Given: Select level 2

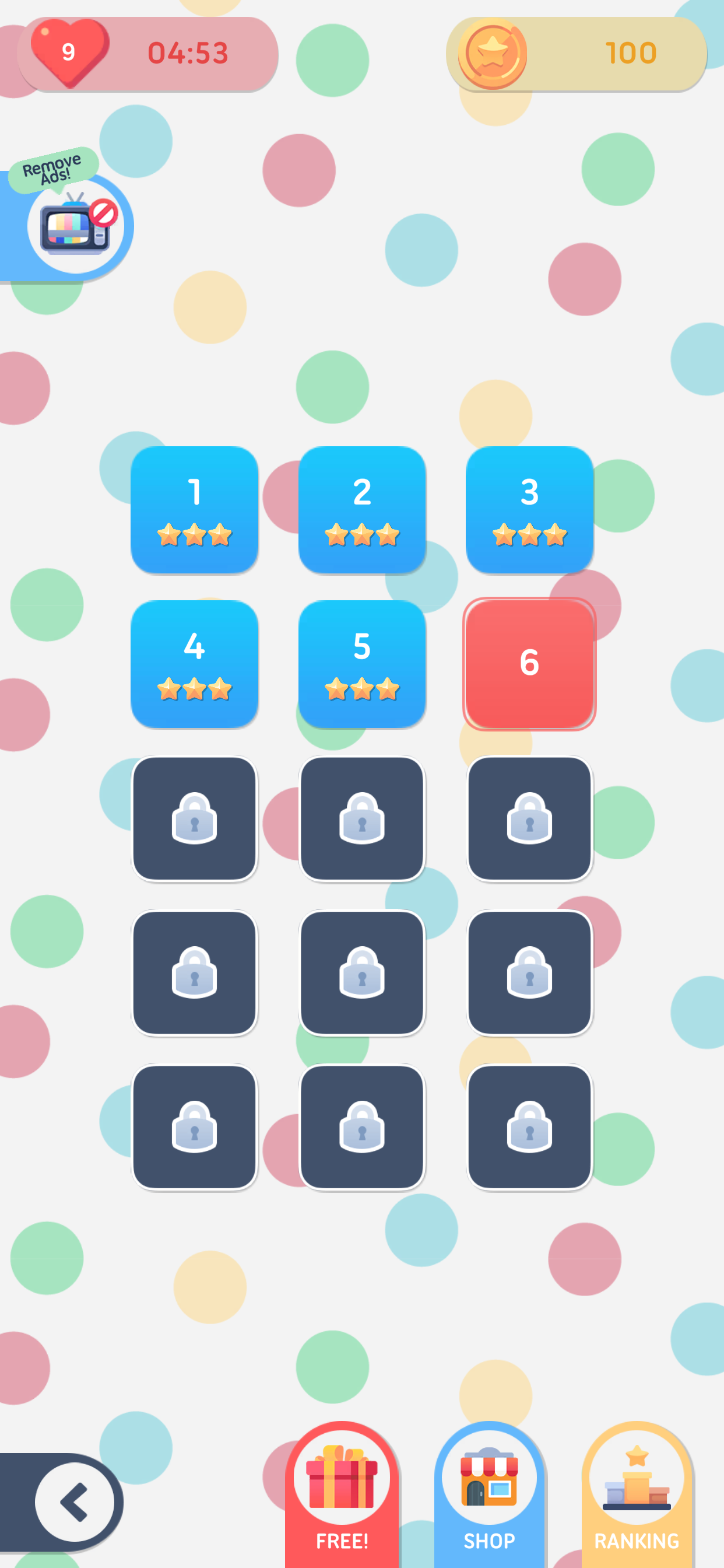Looking at the screenshot, I should 361,509.
